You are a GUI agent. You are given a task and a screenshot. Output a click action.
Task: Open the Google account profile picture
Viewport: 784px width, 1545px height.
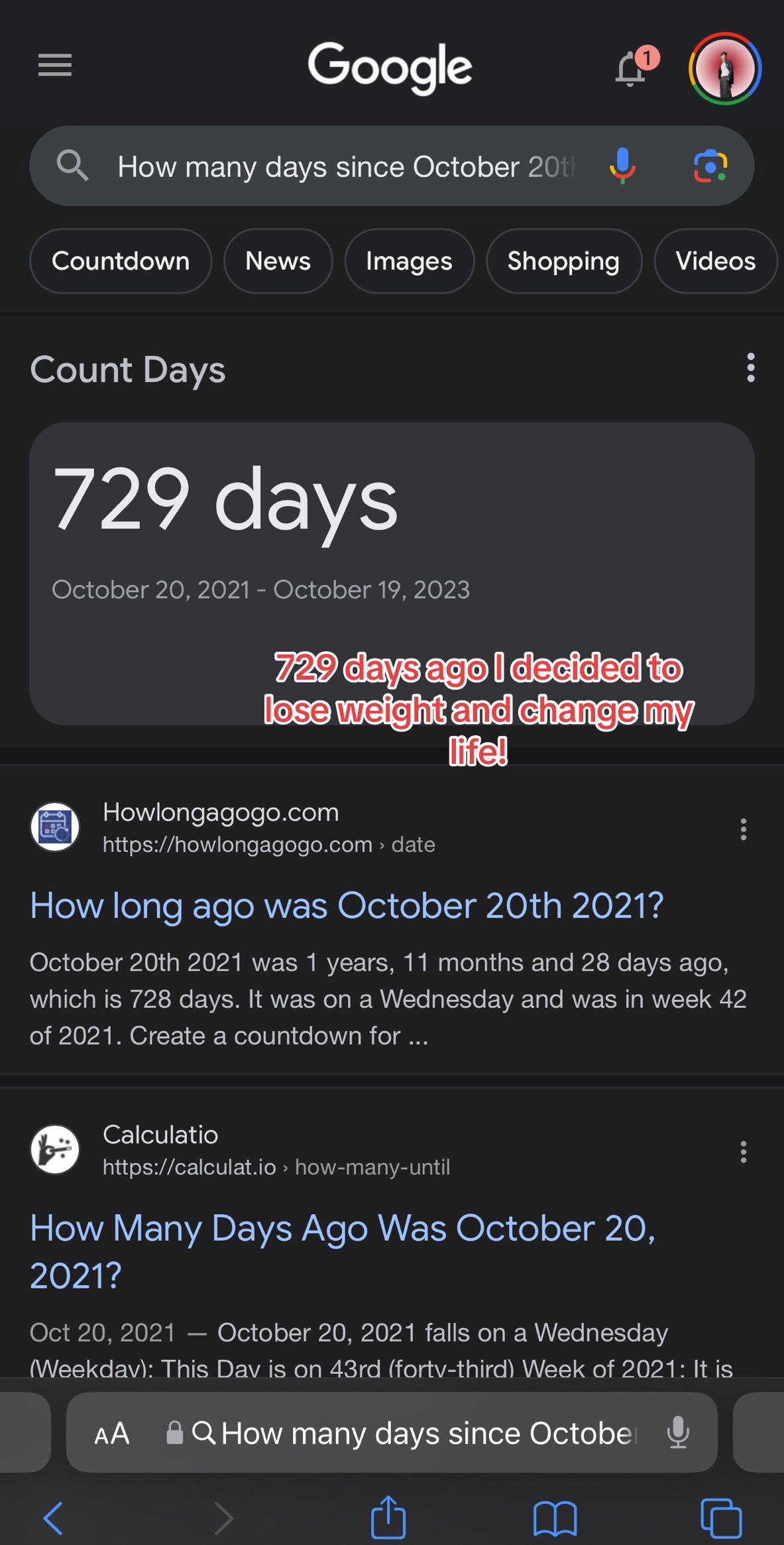click(725, 68)
